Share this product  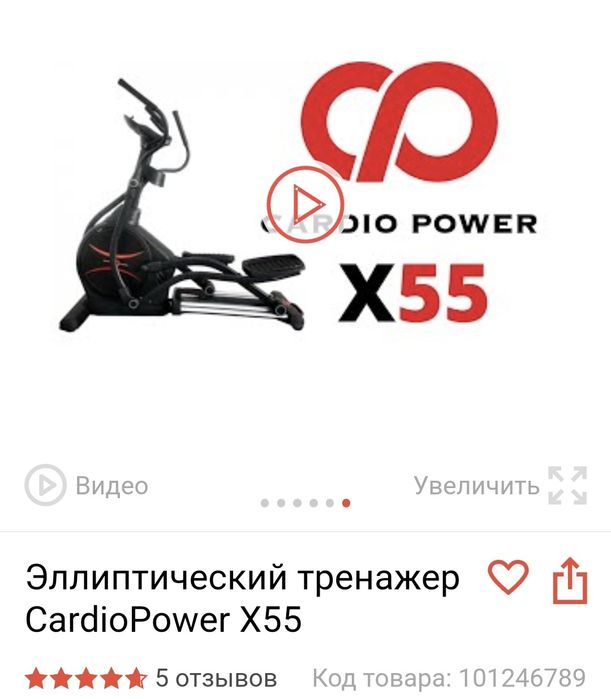click(x=569, y=580)
